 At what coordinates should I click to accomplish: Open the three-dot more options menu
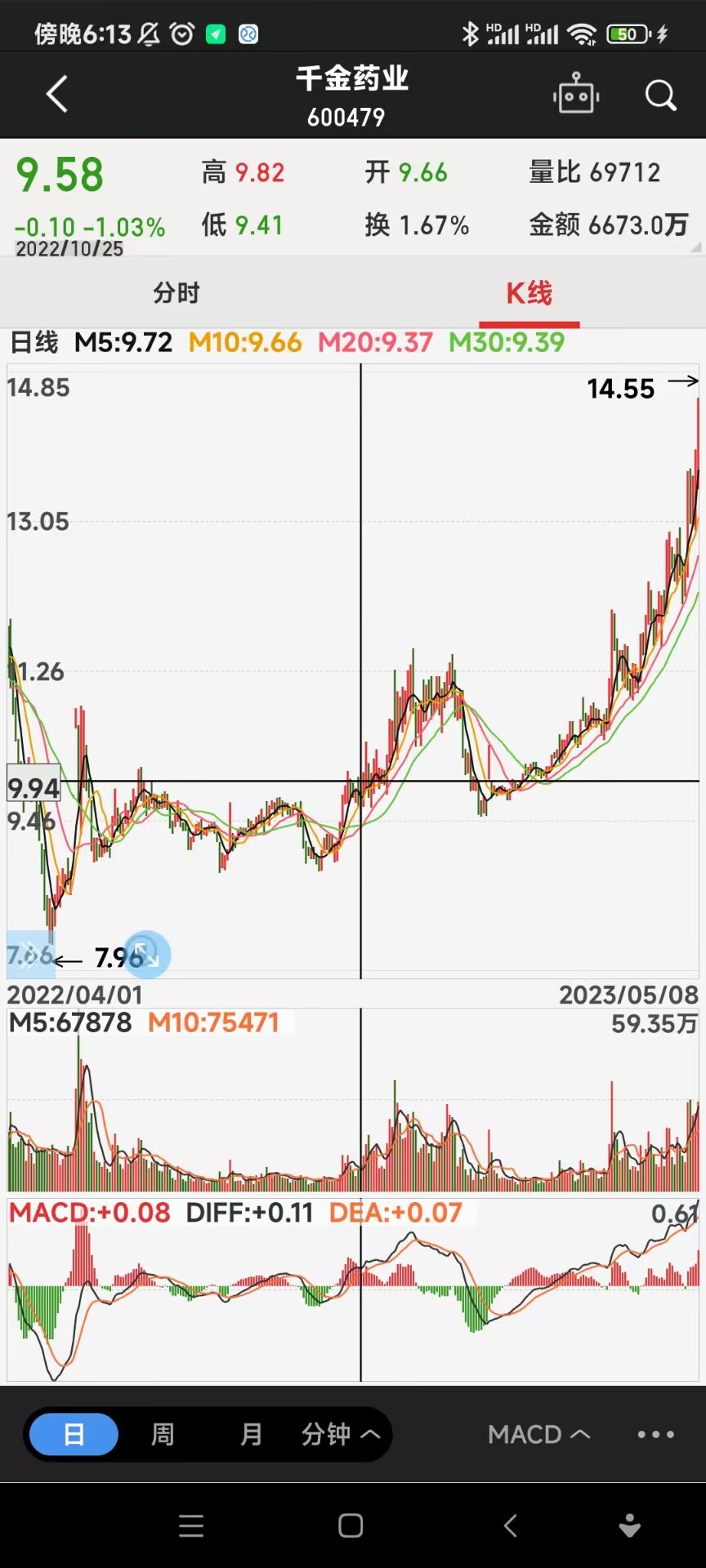[x=655, y=1434]
